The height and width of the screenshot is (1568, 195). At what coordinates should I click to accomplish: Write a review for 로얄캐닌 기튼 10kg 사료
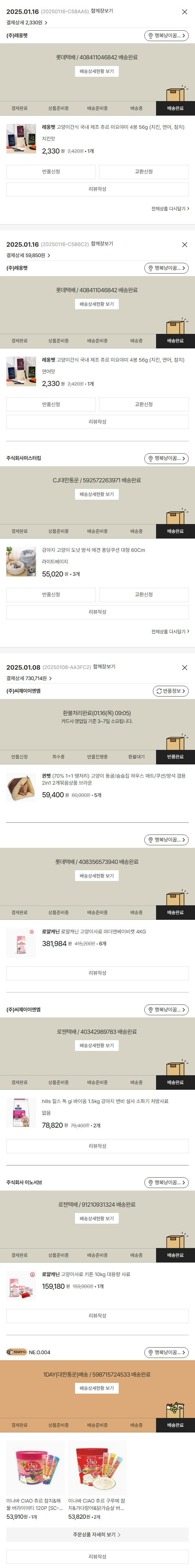[x=97, y=1316]
